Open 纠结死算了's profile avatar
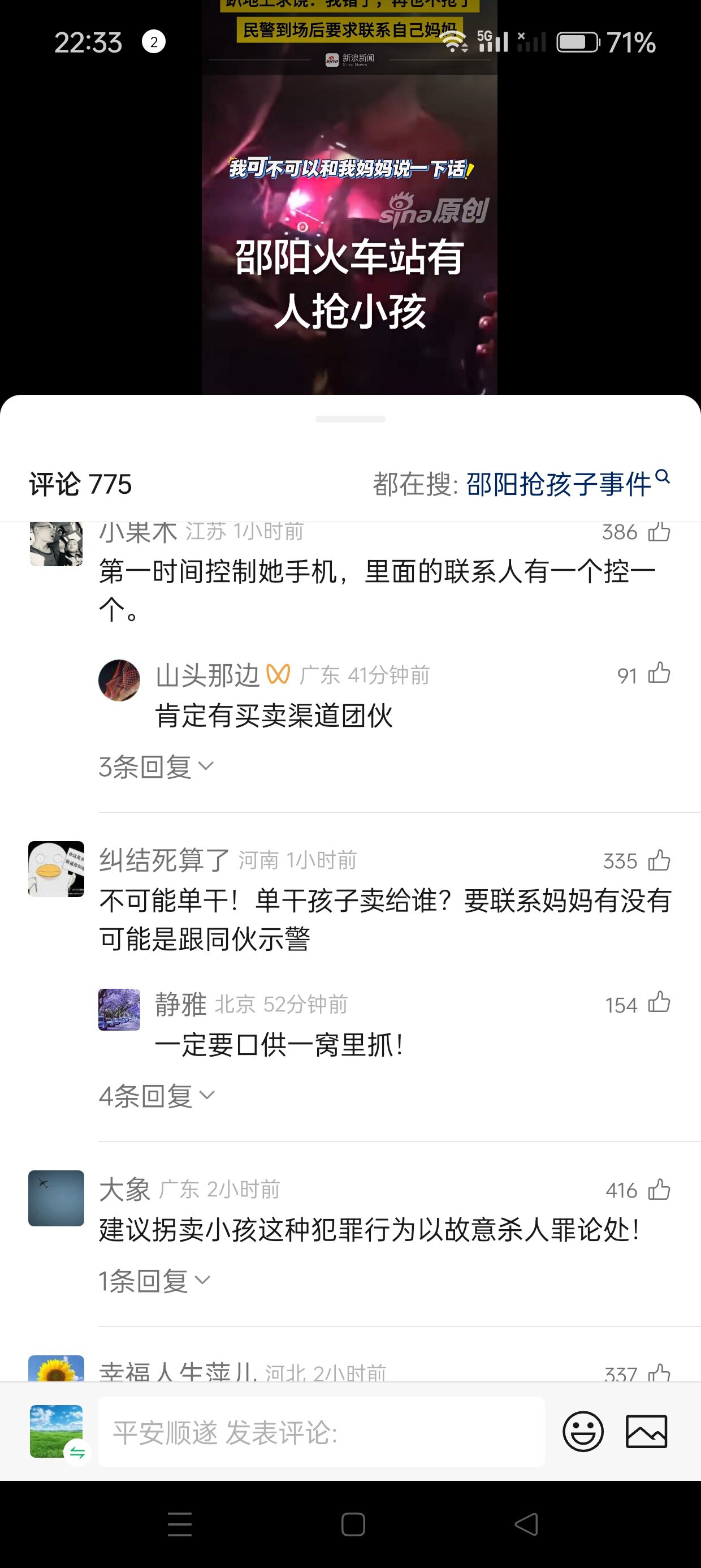 pos(56,869)
